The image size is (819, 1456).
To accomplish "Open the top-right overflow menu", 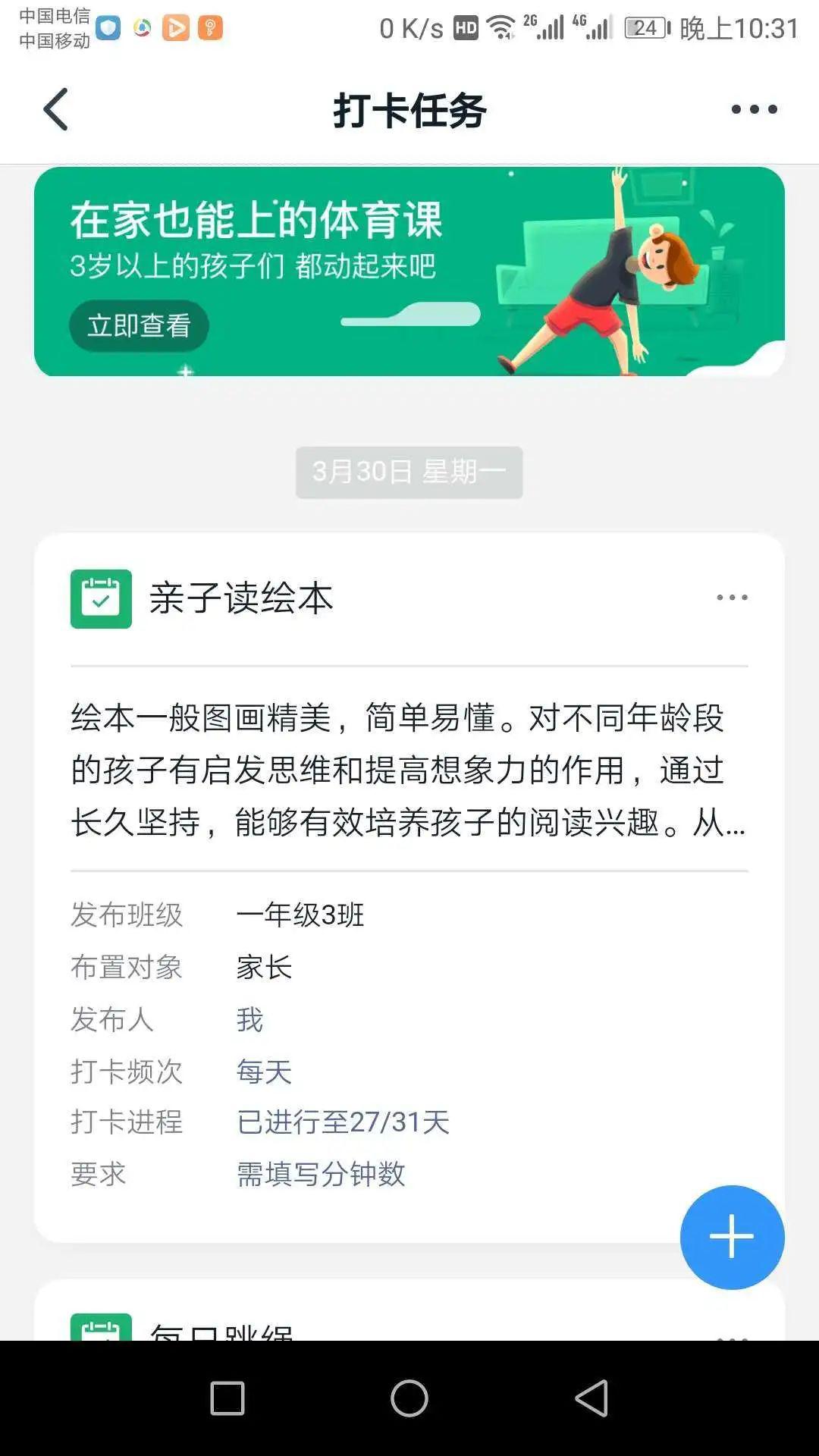I will tap(754, 110).
